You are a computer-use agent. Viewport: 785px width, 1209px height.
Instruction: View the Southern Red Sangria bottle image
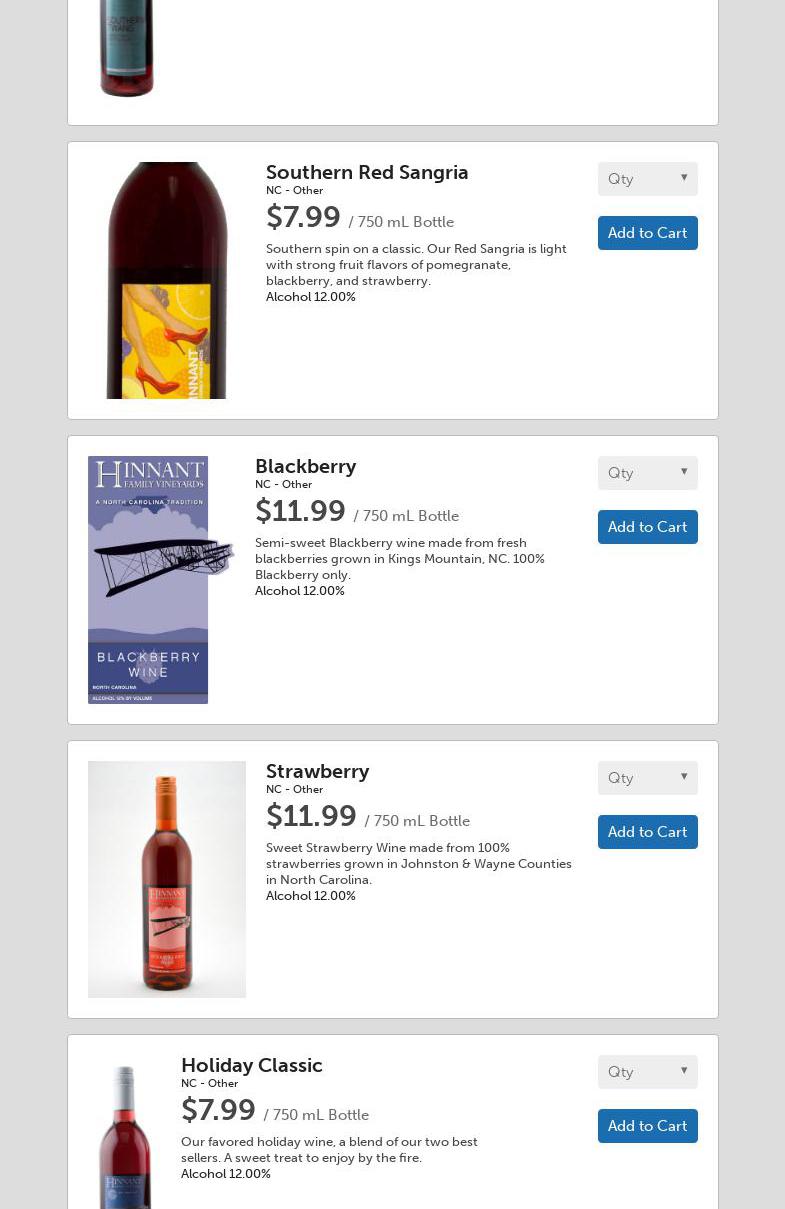tap(167, 280)
